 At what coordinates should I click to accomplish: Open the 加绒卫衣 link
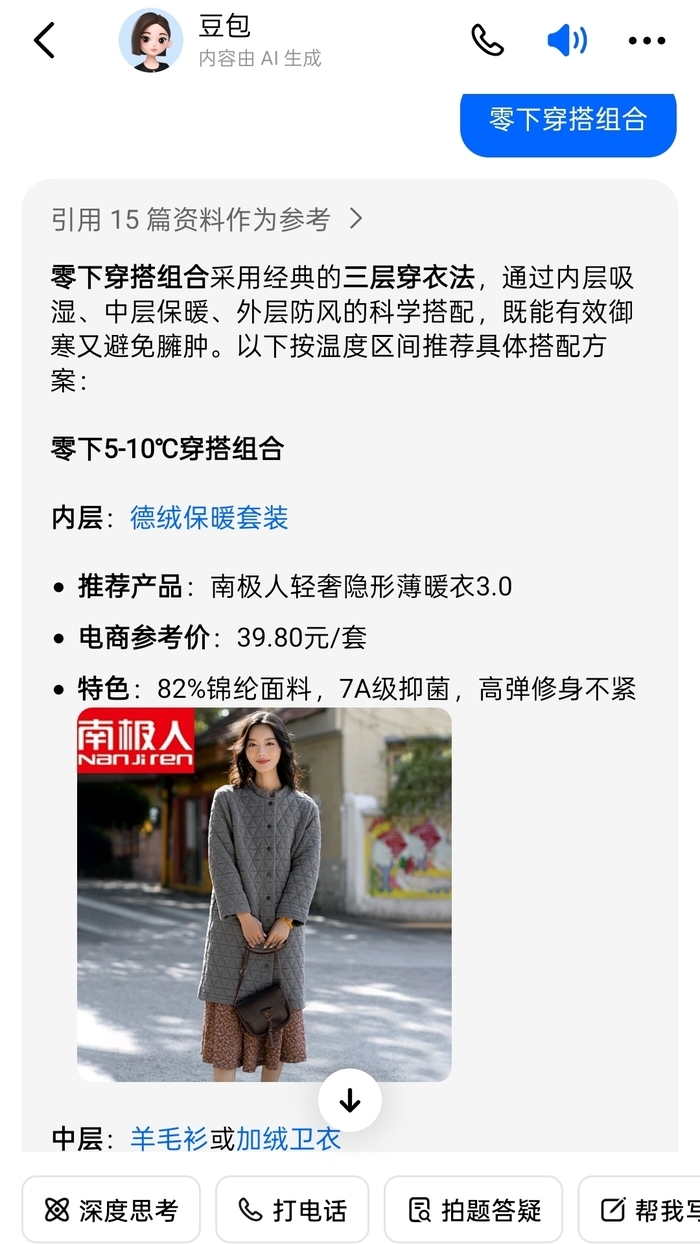pos(288,1138)
